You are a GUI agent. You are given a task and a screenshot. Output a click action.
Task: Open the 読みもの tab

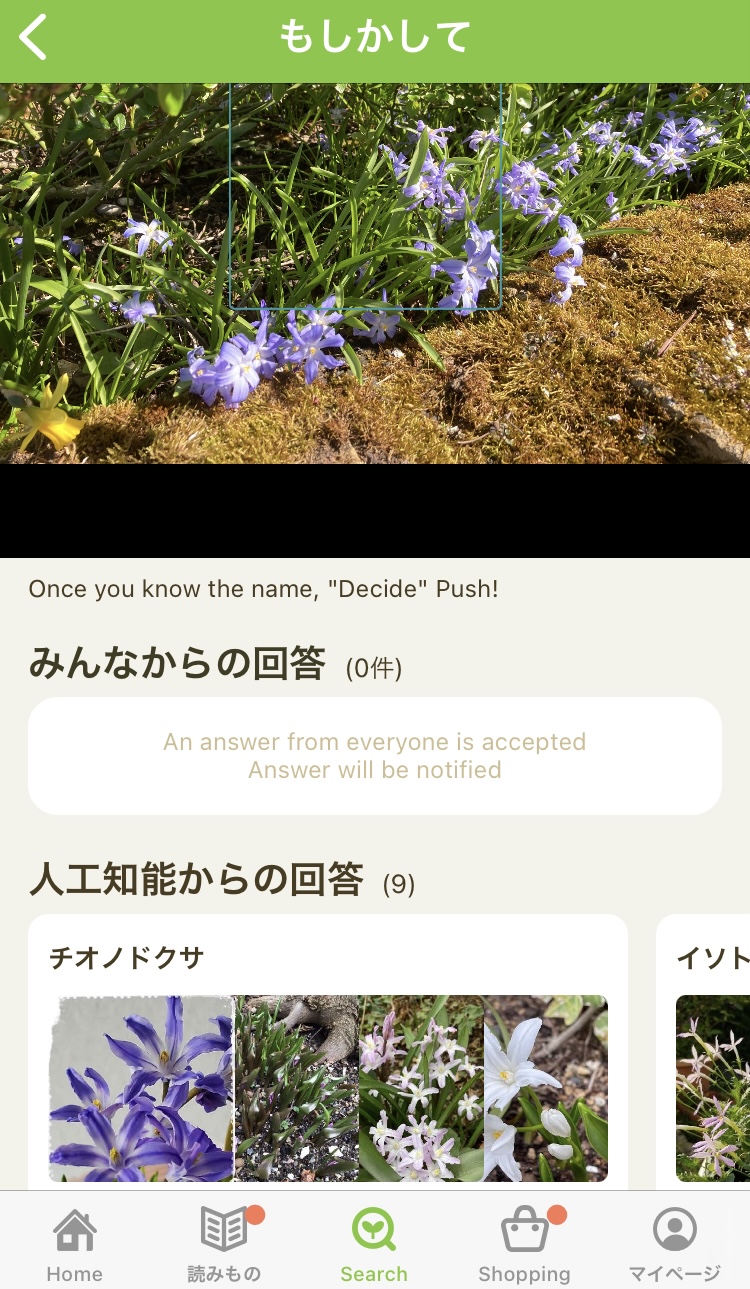pos(225,1245)
